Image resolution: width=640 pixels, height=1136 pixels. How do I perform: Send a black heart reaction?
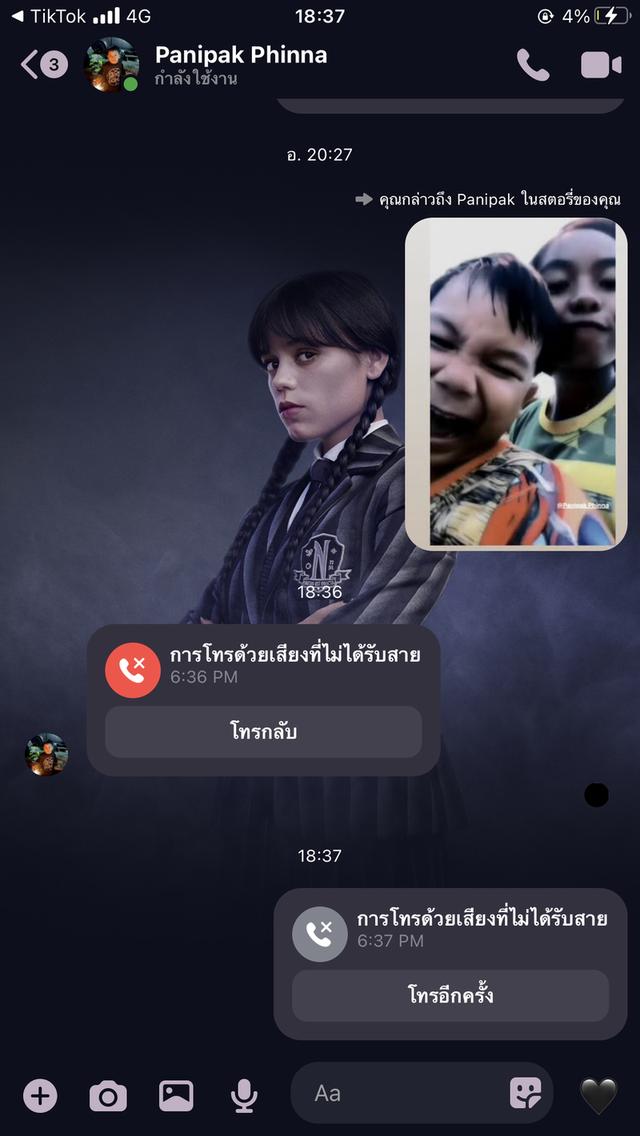point(599,1096)
